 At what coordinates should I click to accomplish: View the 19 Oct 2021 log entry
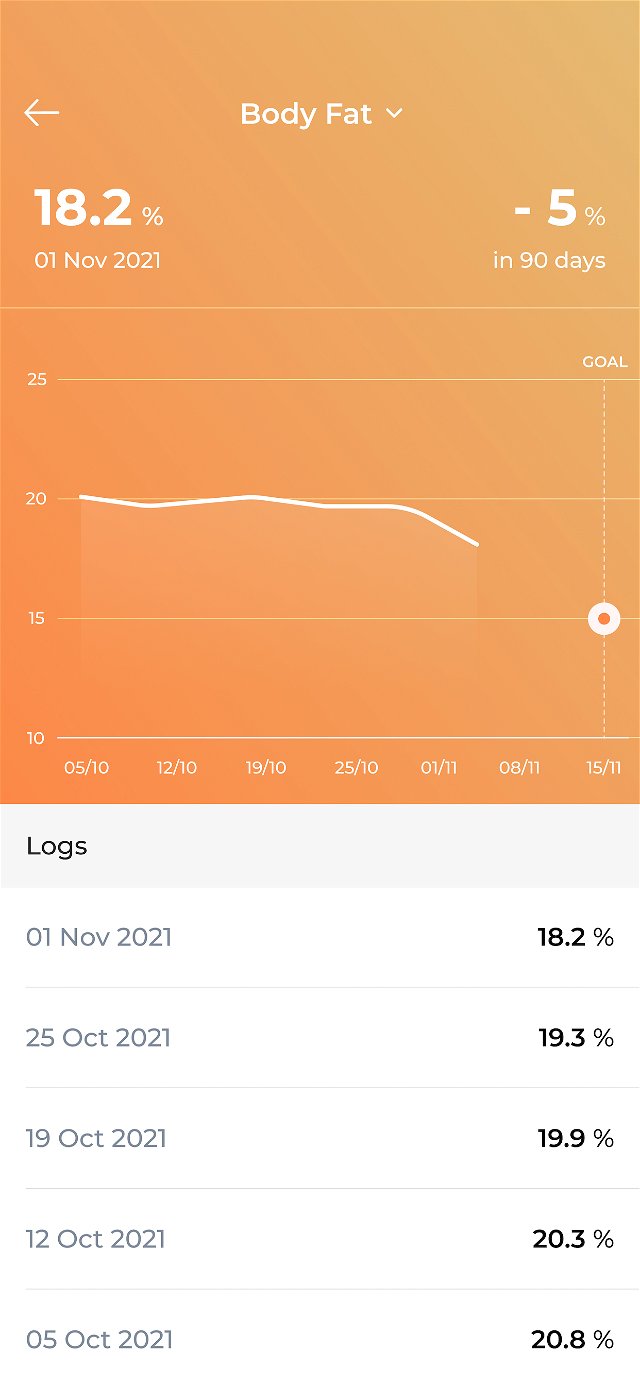tap(320, 1138)
